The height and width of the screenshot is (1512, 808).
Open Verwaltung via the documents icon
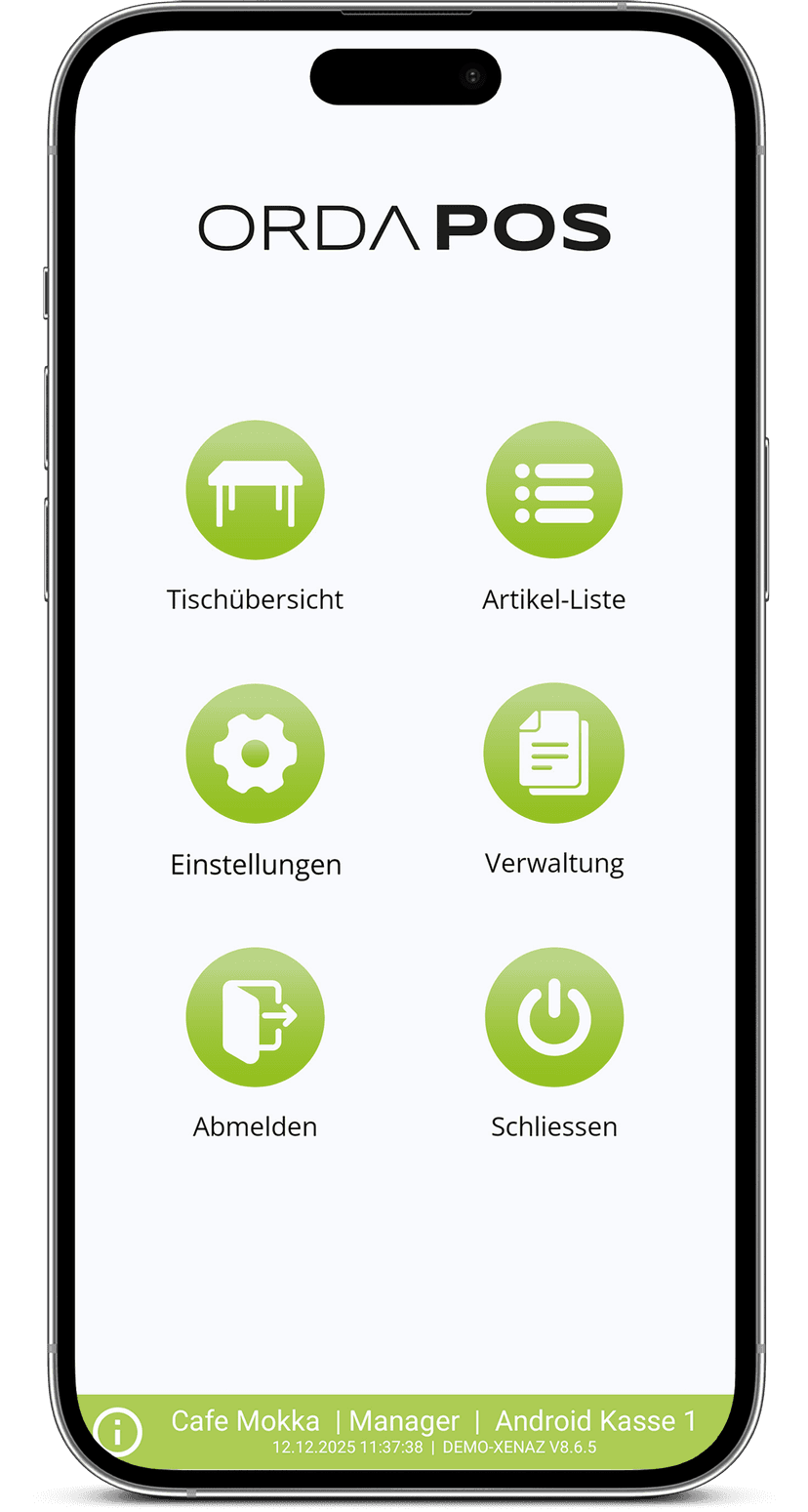pos(553,753)
